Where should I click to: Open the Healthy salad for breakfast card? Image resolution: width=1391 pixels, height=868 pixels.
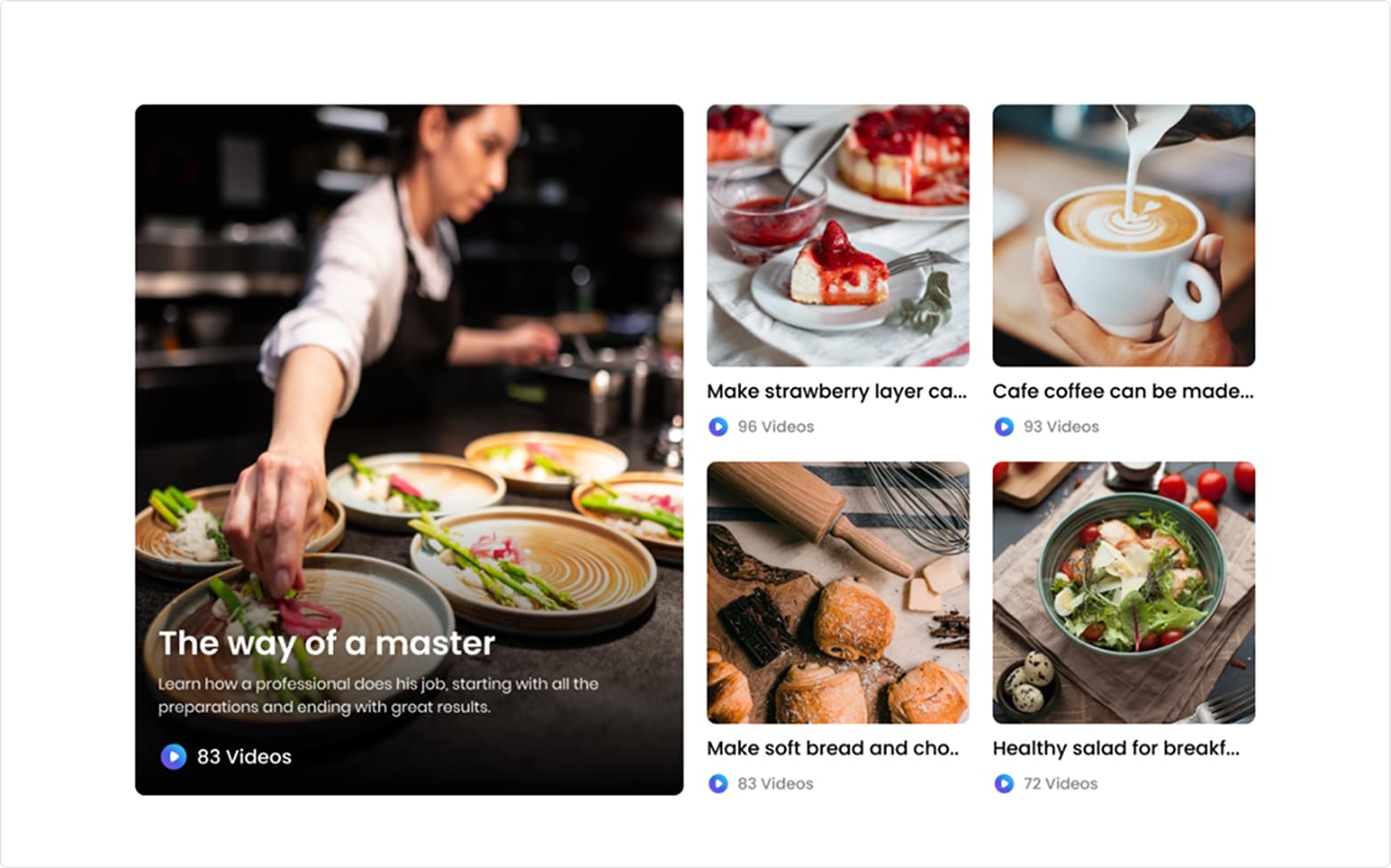point(1123,592)
